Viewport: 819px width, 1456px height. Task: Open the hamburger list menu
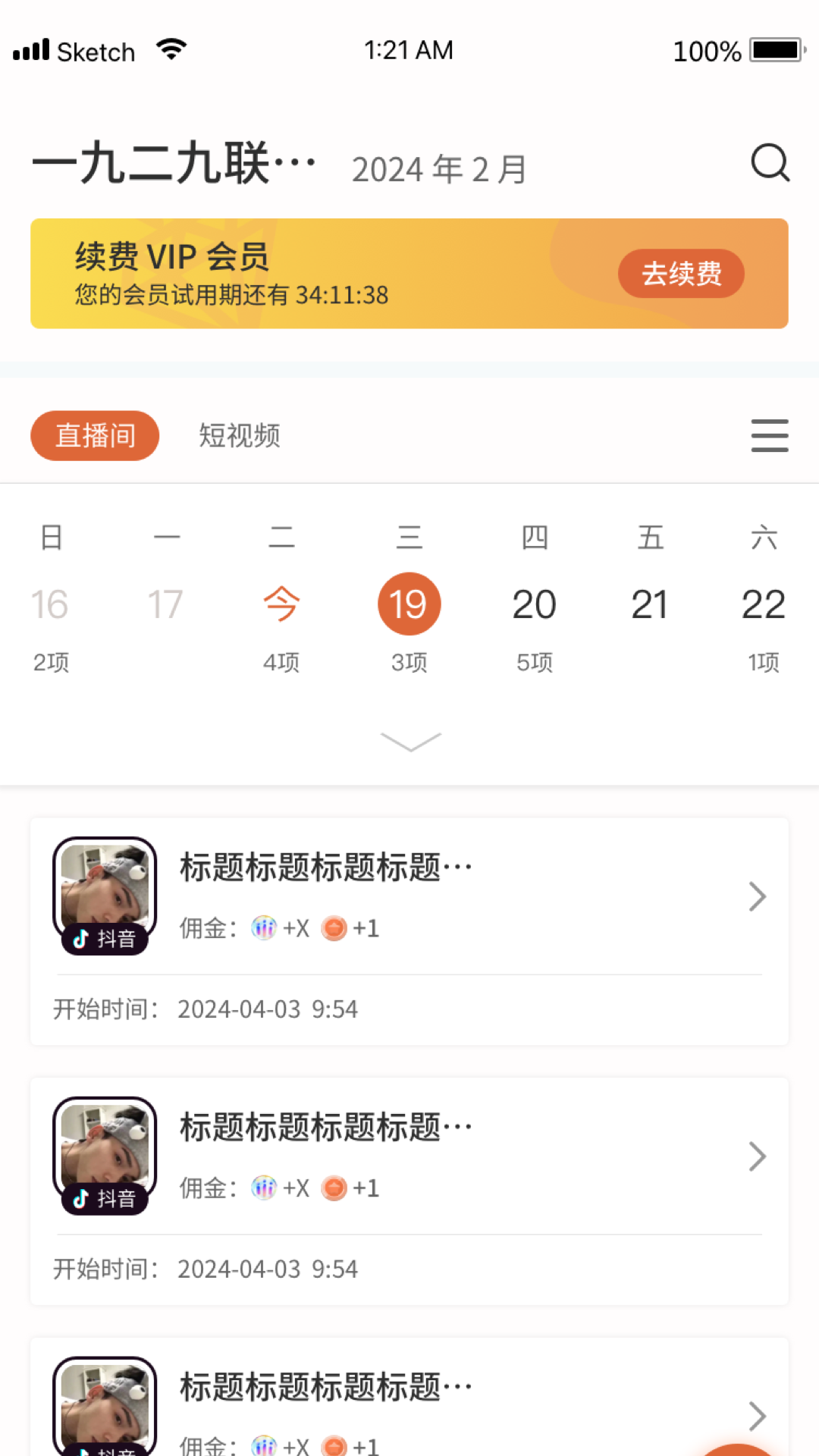(x=769, y=436)
